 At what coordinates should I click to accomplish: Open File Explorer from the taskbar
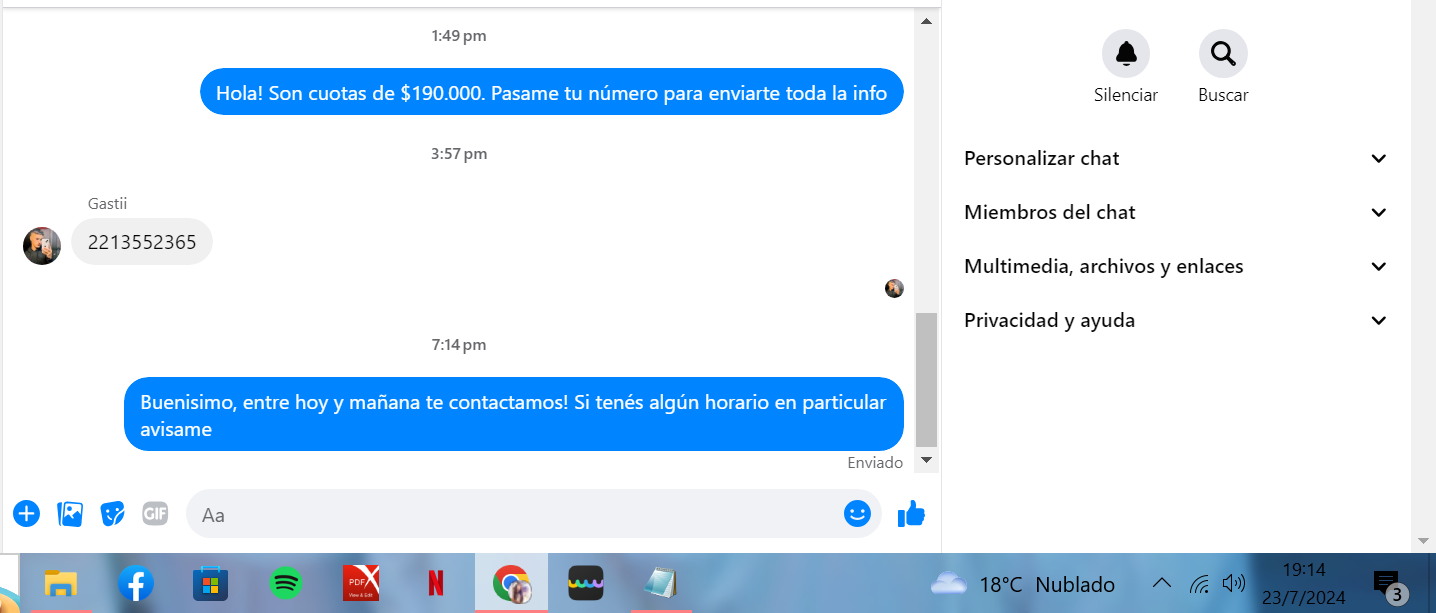pyautogui.click(x=61, y=583)
